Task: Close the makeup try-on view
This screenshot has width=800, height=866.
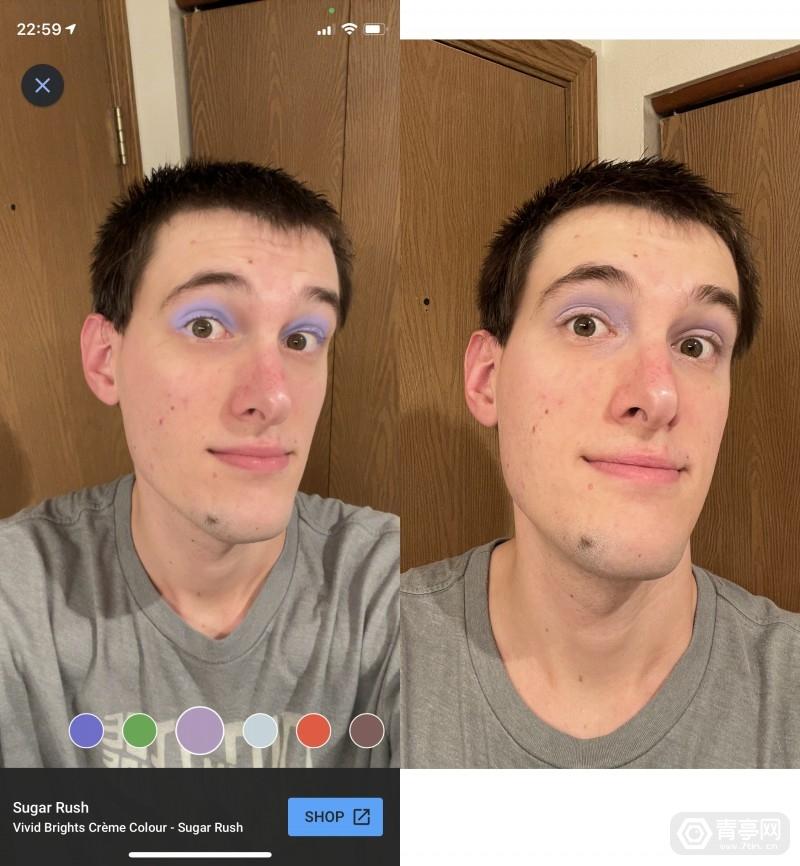Action: click(42, 86)
